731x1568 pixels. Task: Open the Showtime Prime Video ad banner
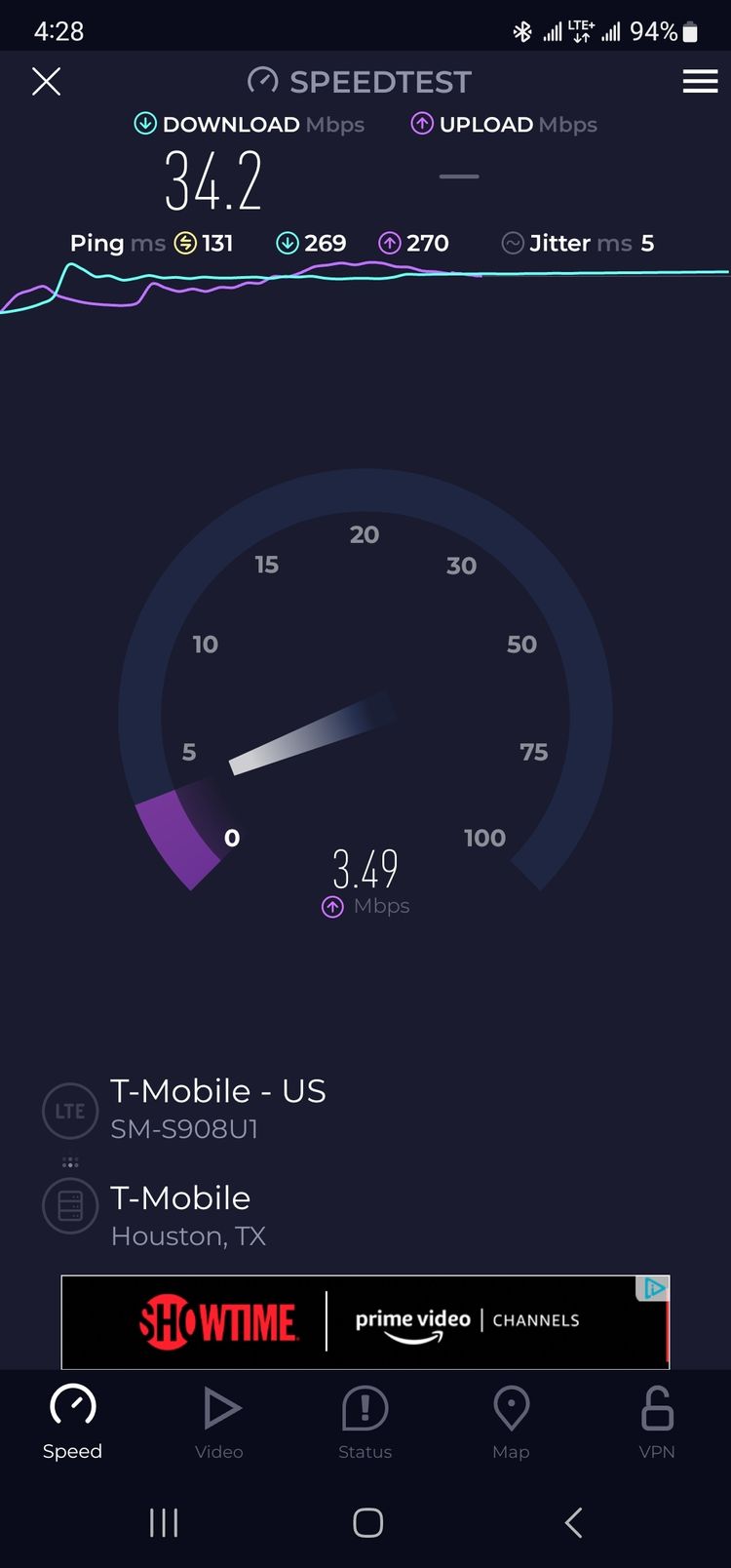point(365,1322)
